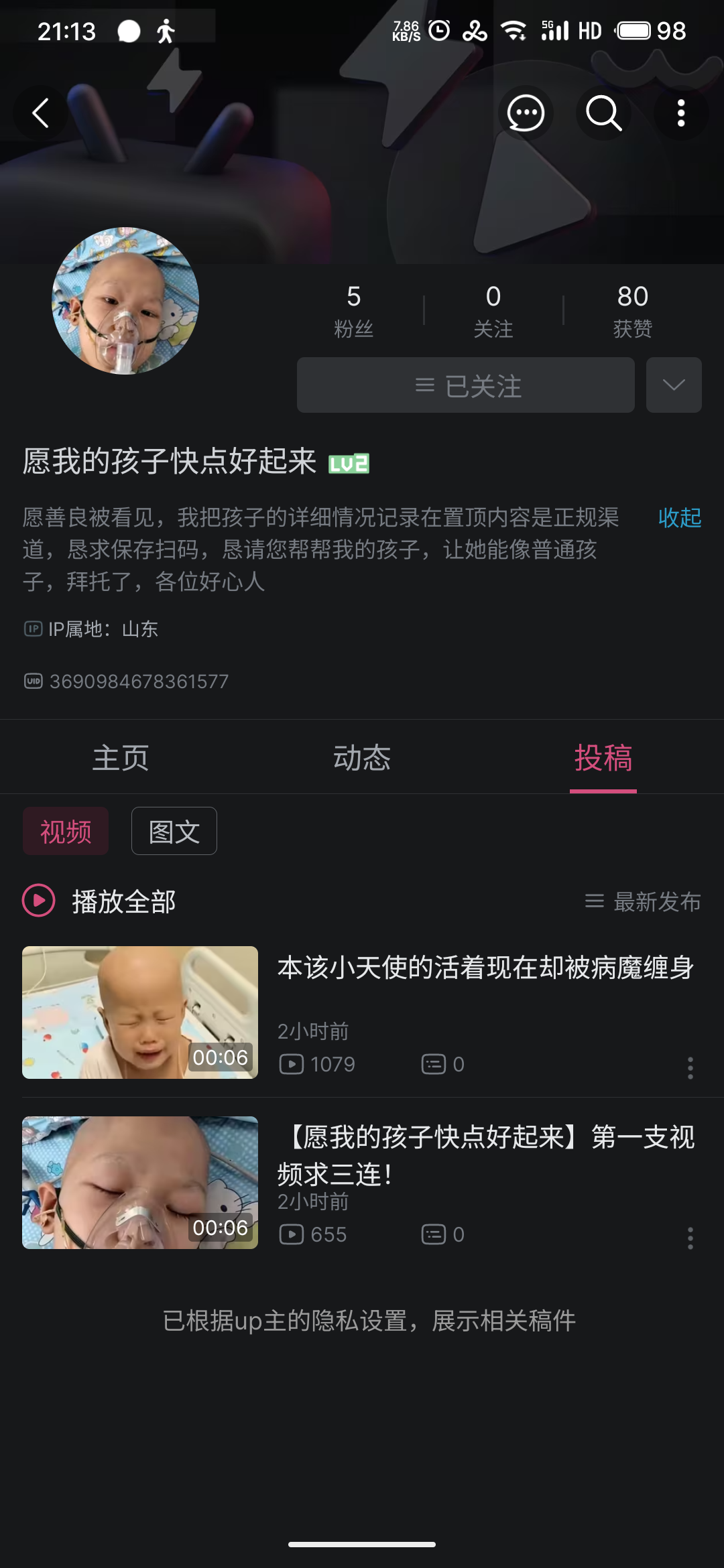Open the 第一支视频求三连 video

click(x=485, y=1154)
